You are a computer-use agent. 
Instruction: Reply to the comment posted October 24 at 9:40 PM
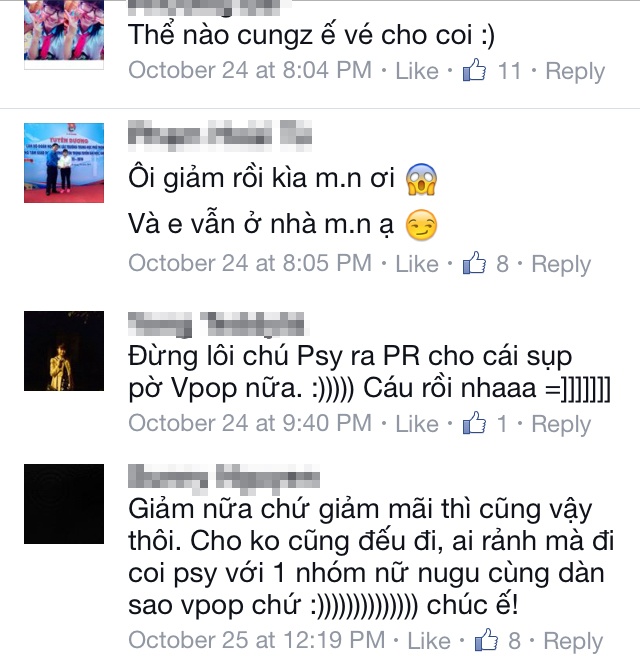(x=561, y=424)
